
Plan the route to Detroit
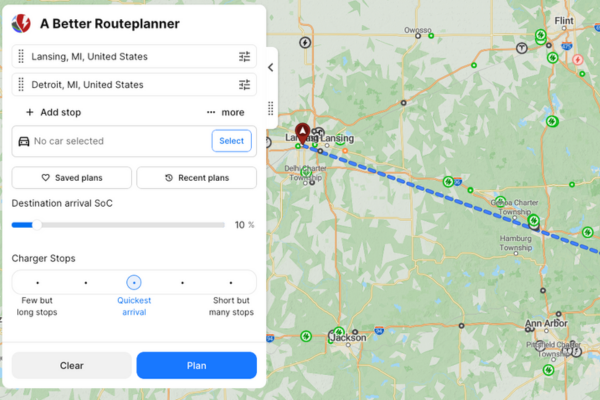pos(196,365)
